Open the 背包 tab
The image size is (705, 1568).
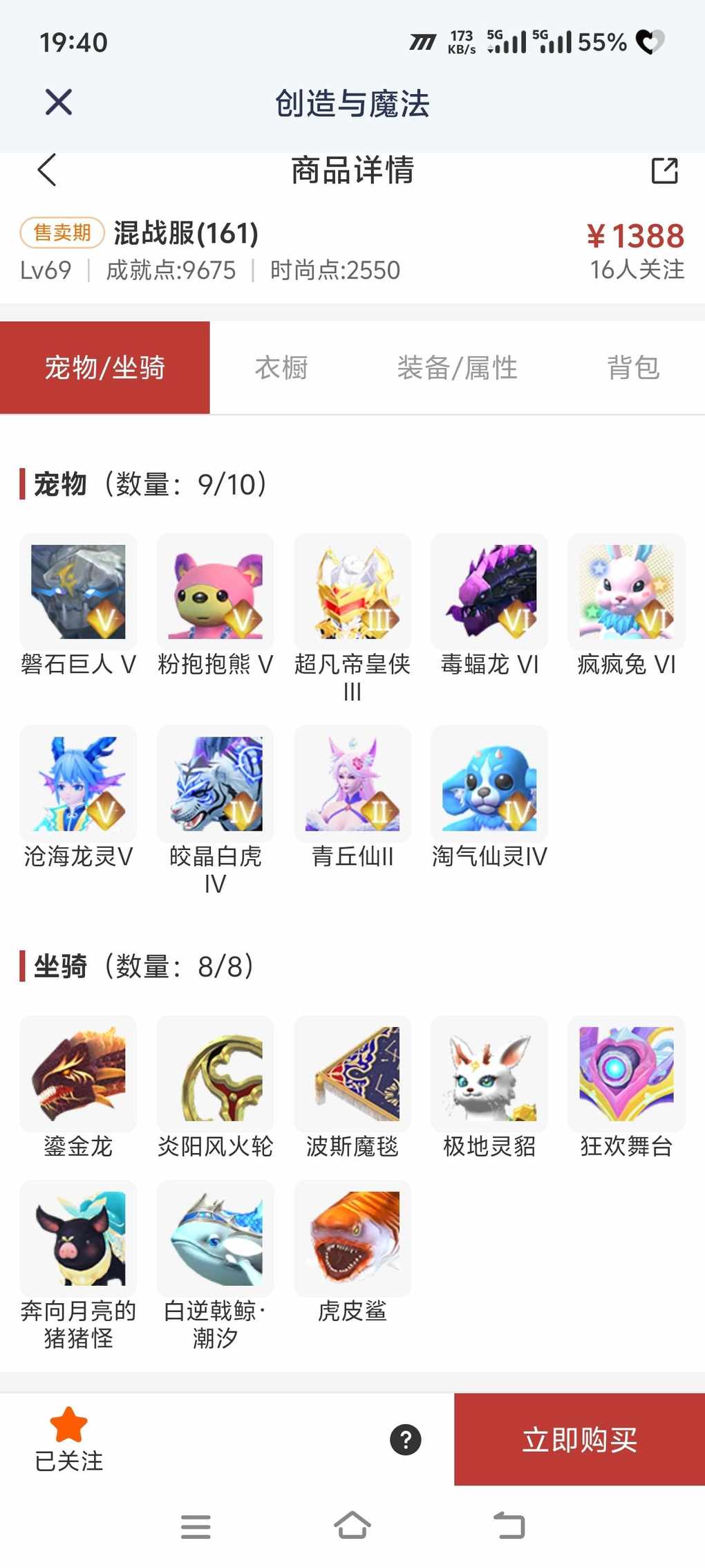(x=633, y=368)
